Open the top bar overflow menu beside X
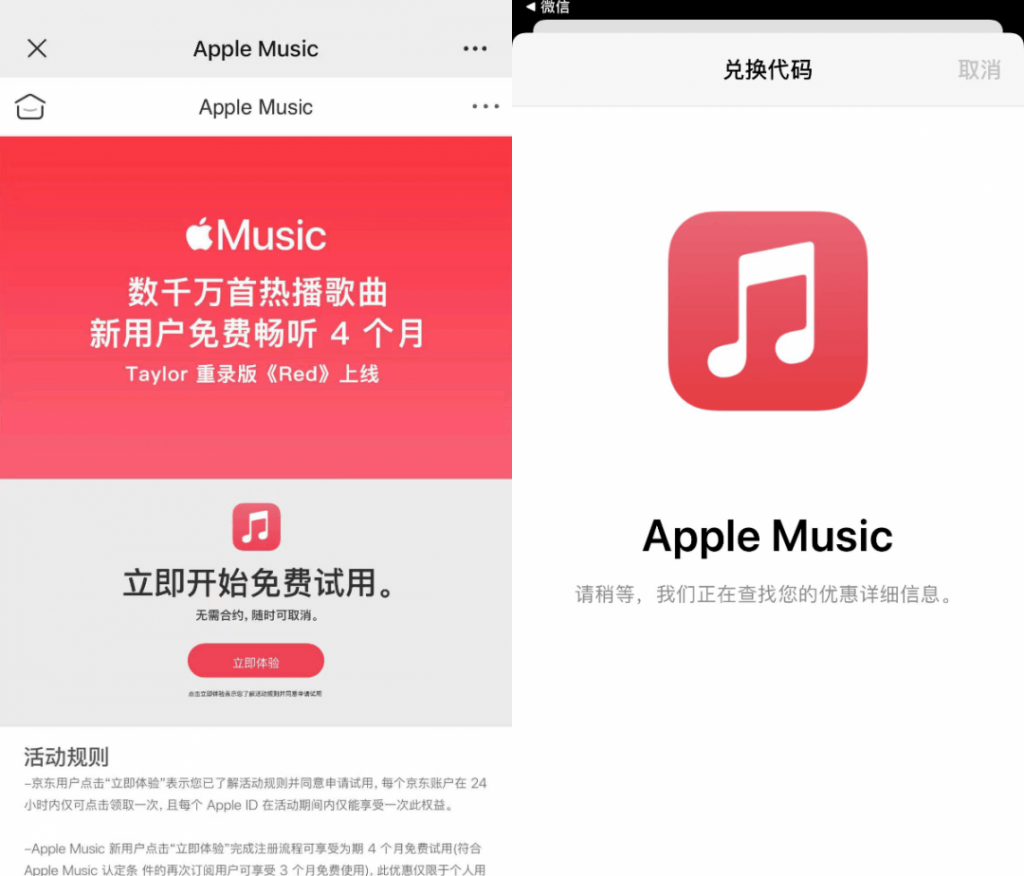Image resolution: width=1024 pixels, height=876 pixels. point(476,49)
